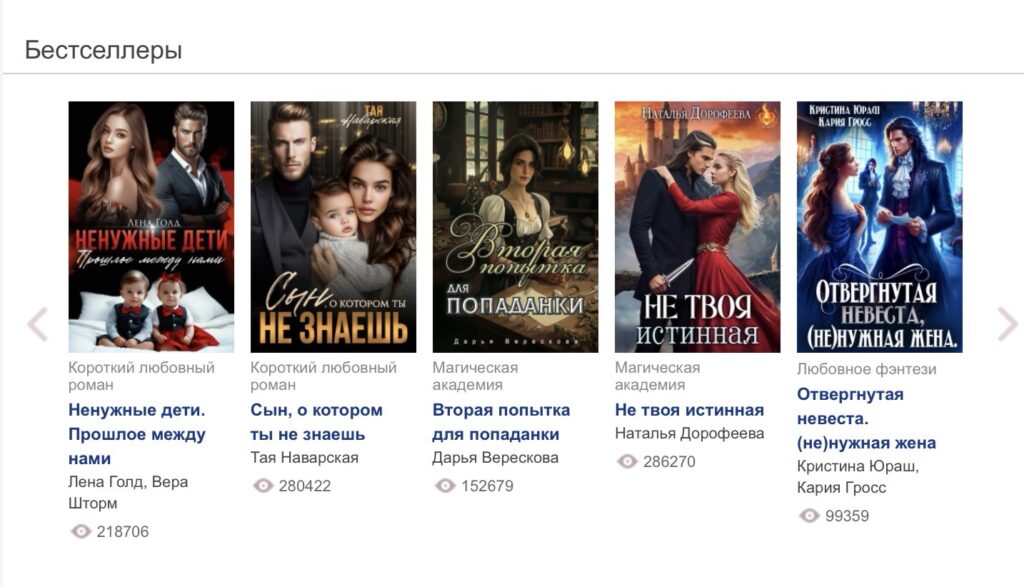The image size is (1024, 587).
Task: Open cover of Вторая попытка для попаданки
Action: tap(515, 227)
